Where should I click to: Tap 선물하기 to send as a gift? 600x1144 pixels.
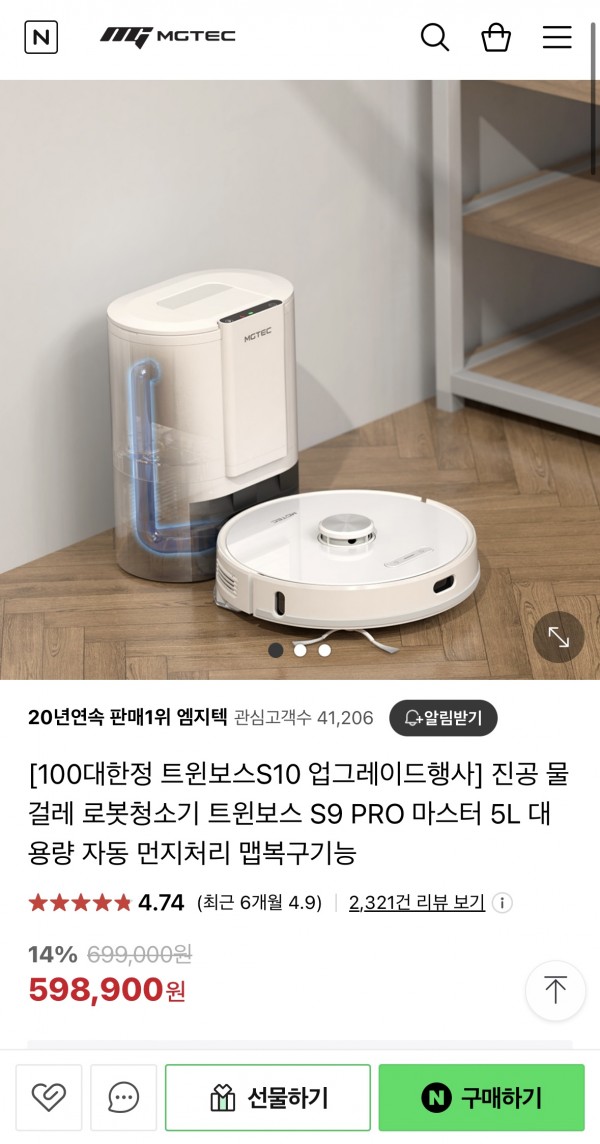point(268,1098)
